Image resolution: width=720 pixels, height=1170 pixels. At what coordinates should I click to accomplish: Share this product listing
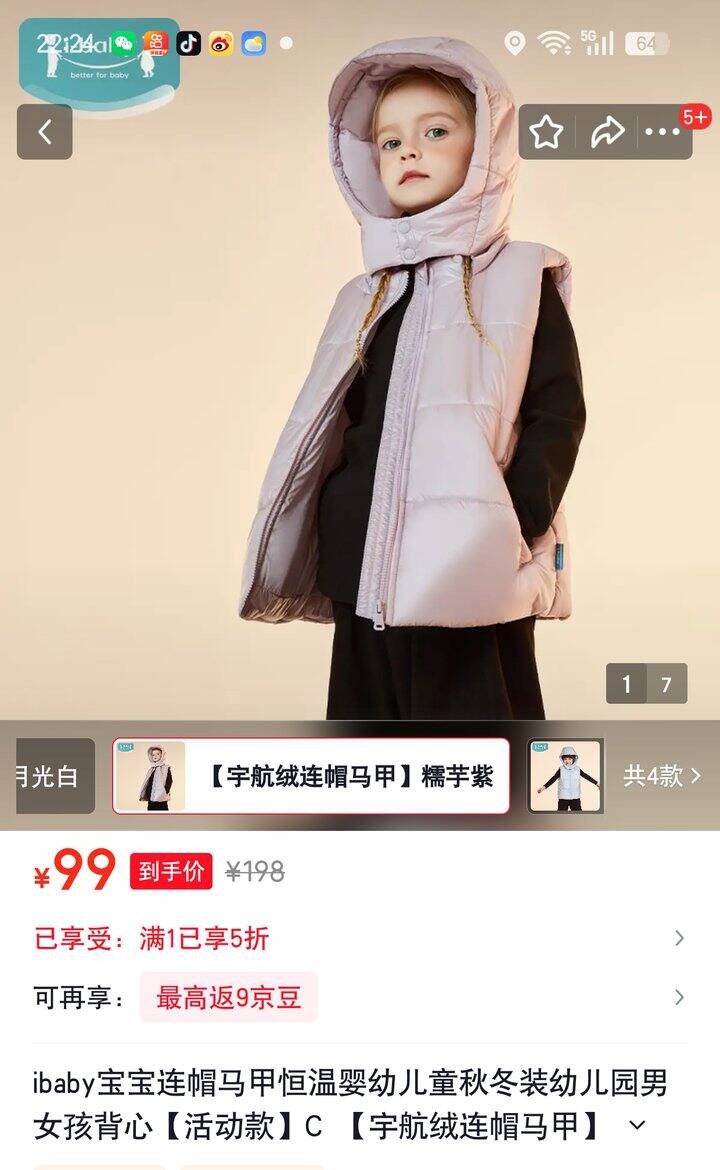[x=606, y=132]
